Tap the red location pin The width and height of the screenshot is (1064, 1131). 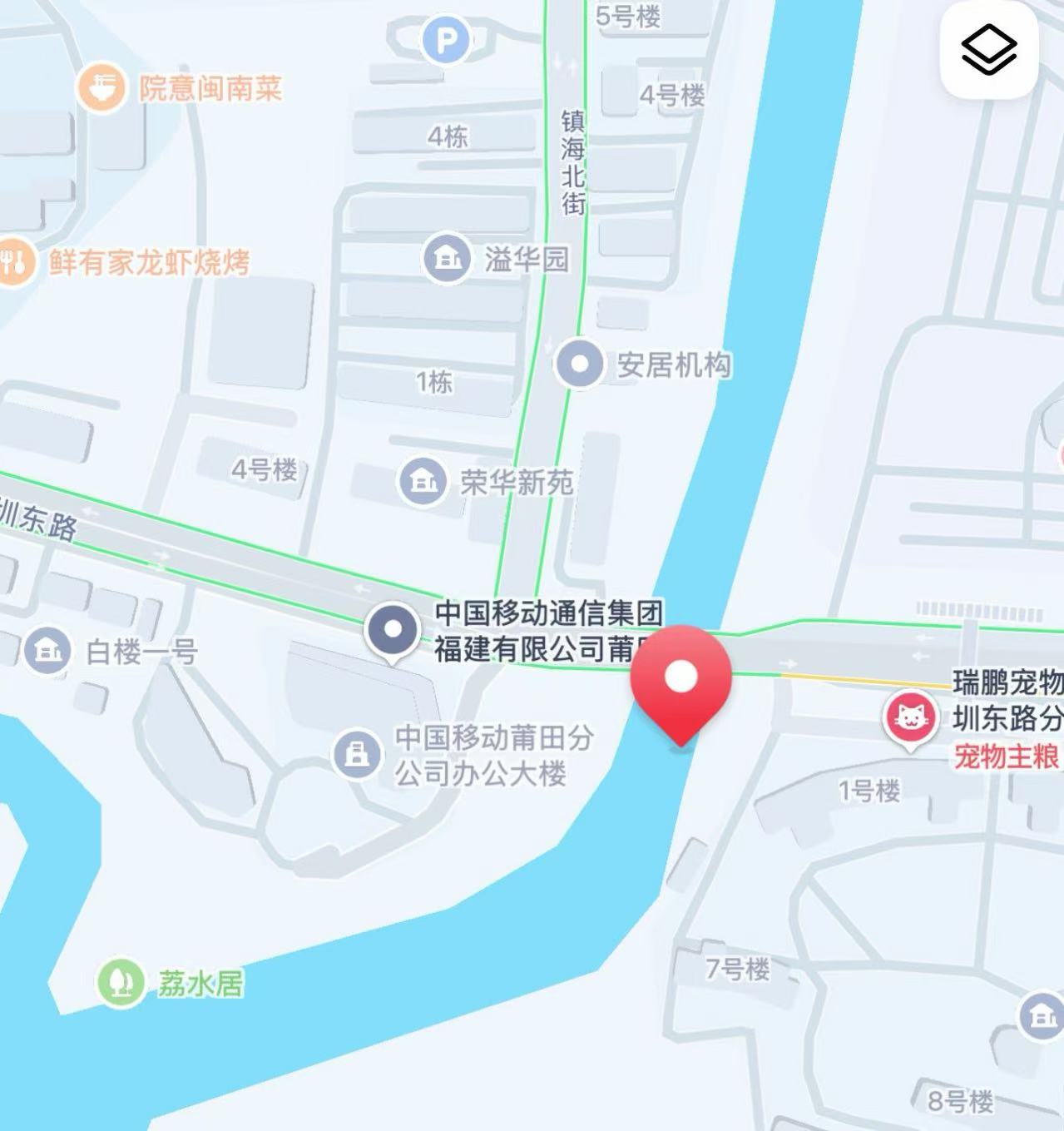pyautogui.click(x=680, y=678)
